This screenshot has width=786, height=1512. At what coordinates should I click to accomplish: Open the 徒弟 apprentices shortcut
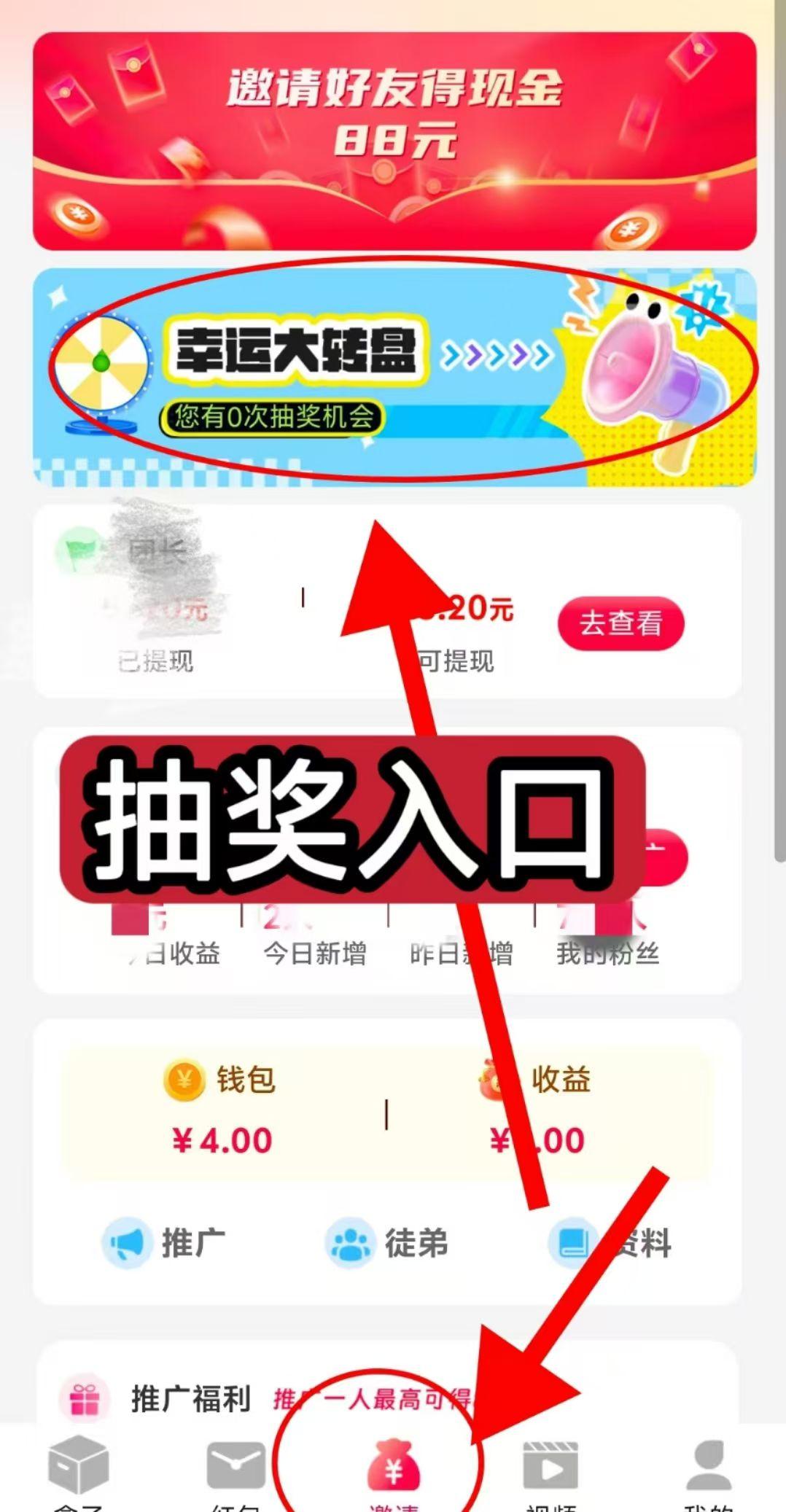click(x=386, y=1243)
